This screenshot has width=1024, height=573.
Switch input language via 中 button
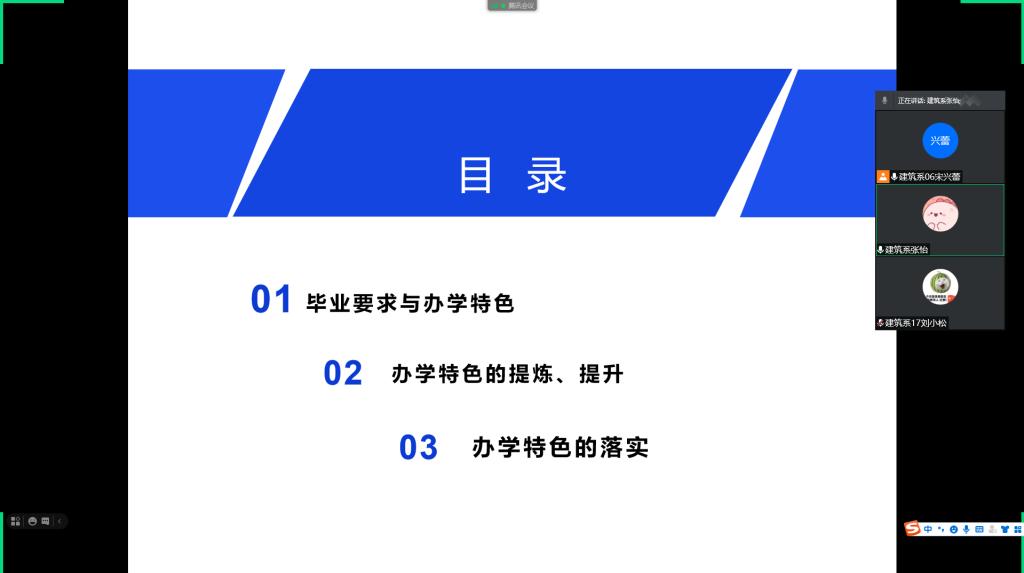tap(928, 528)
